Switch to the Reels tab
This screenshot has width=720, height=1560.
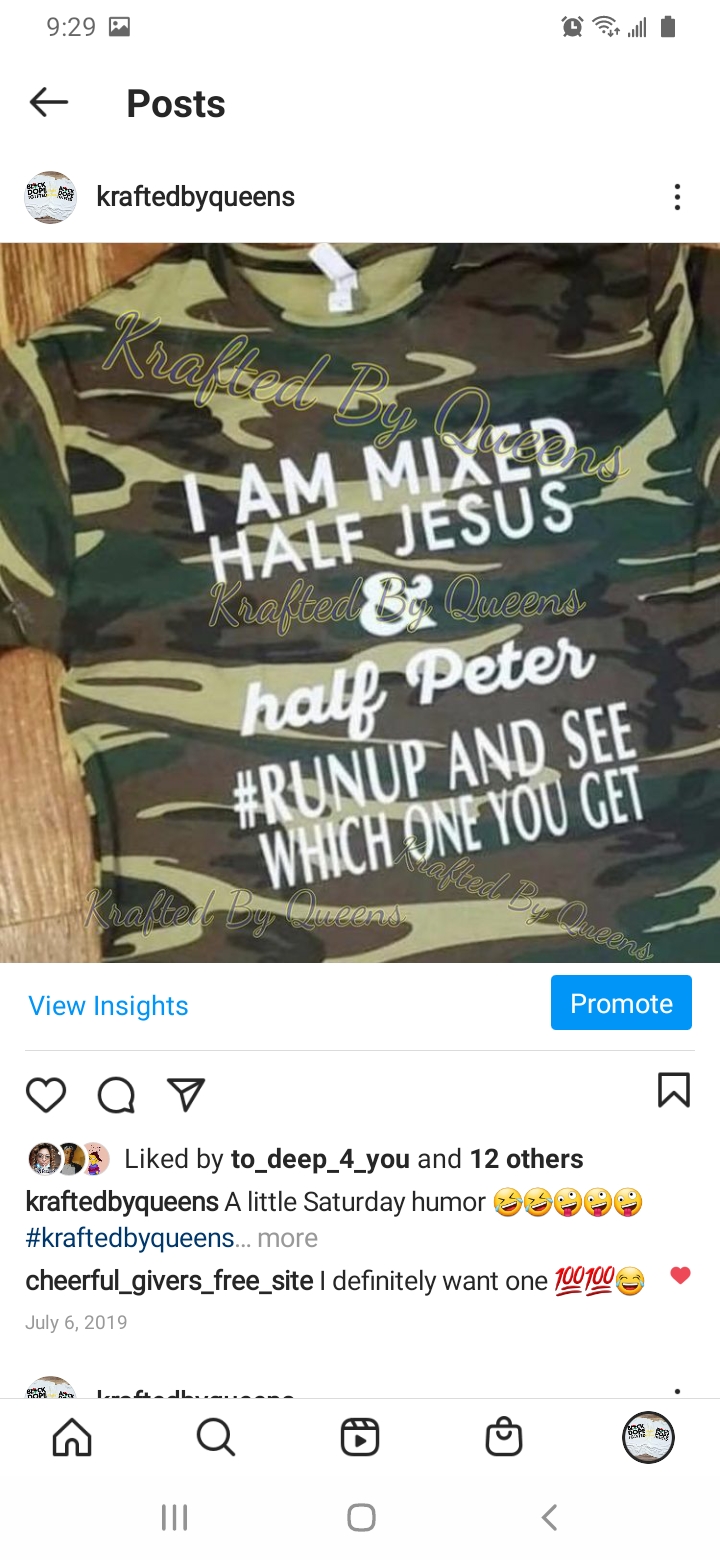tap(360, 1438)
